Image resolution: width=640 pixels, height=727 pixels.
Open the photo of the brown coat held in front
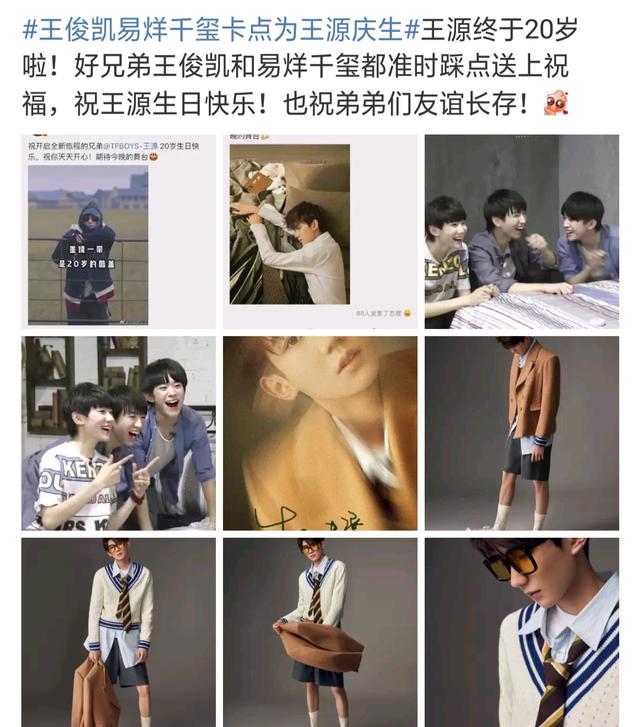(x=320, y=632)
